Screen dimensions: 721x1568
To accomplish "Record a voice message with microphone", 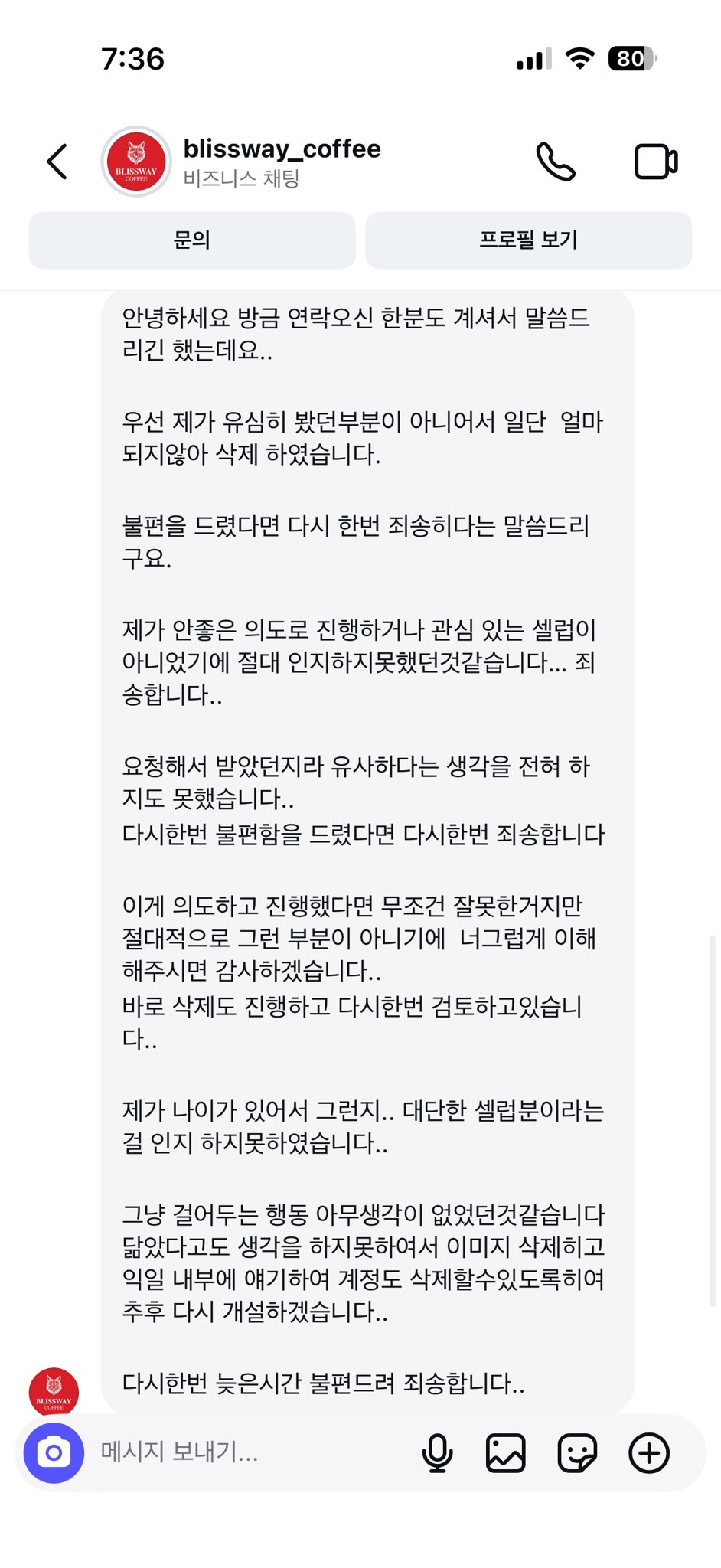I will 437,1452.
